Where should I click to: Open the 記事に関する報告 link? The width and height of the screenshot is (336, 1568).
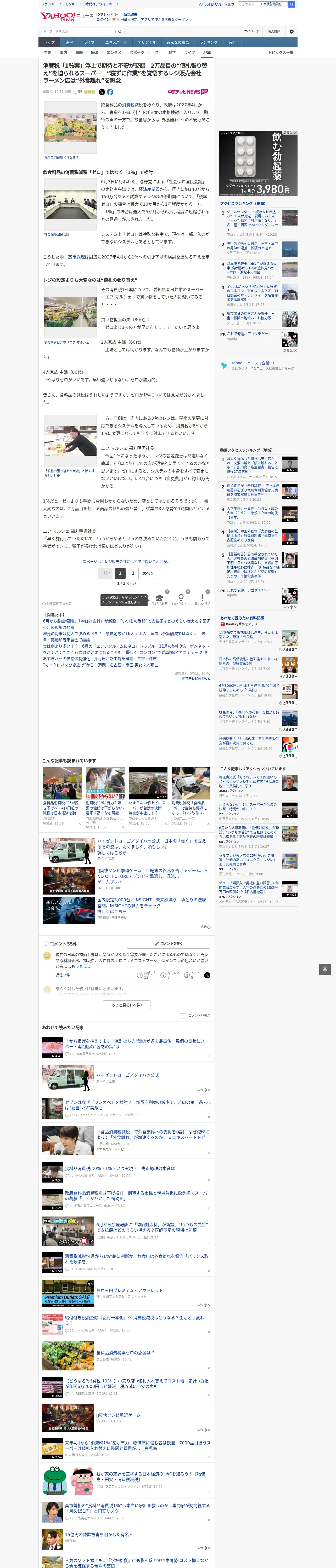click(x=57, y=603)
